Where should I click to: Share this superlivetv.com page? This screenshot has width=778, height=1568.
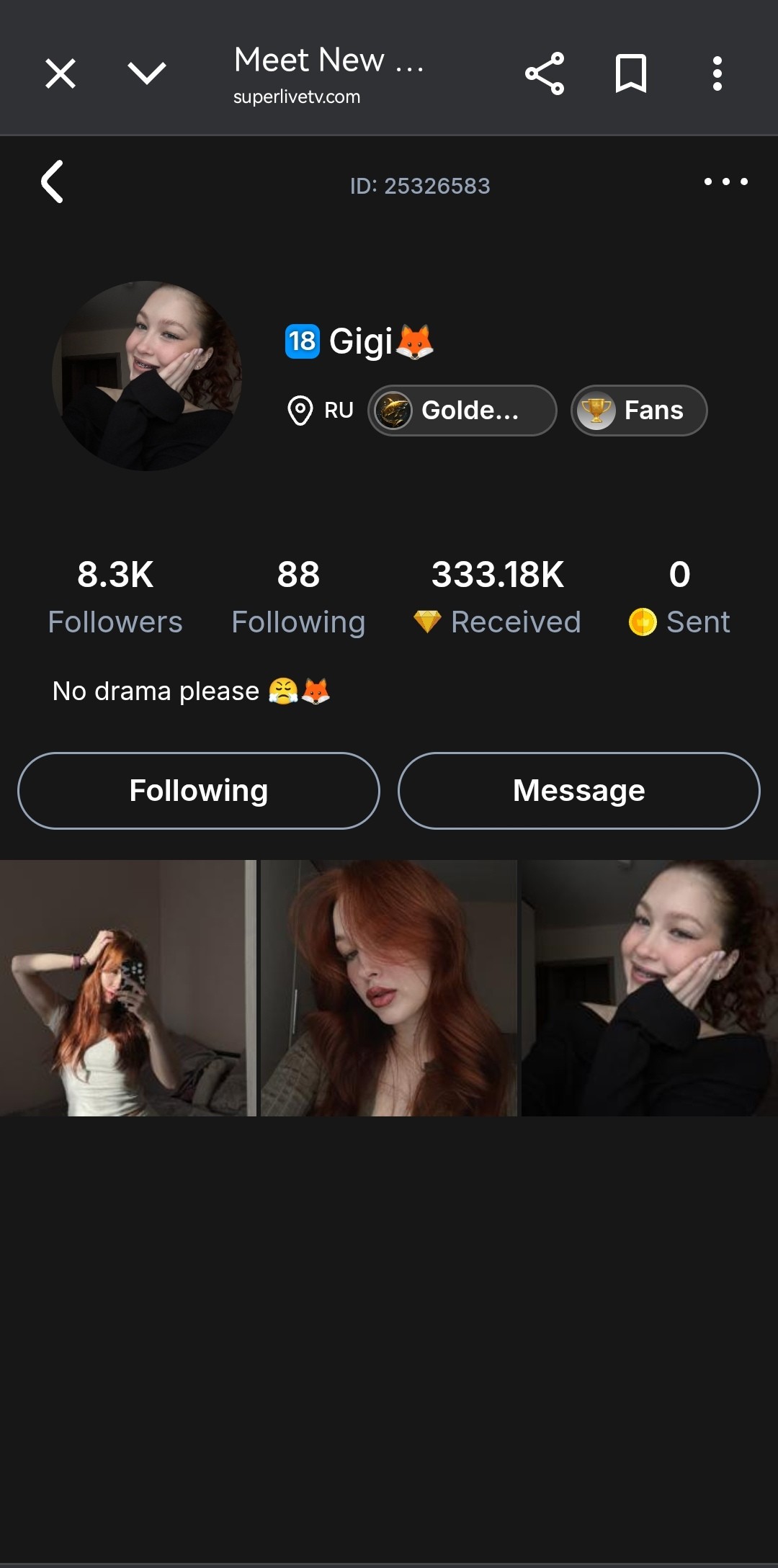point(545,73)
